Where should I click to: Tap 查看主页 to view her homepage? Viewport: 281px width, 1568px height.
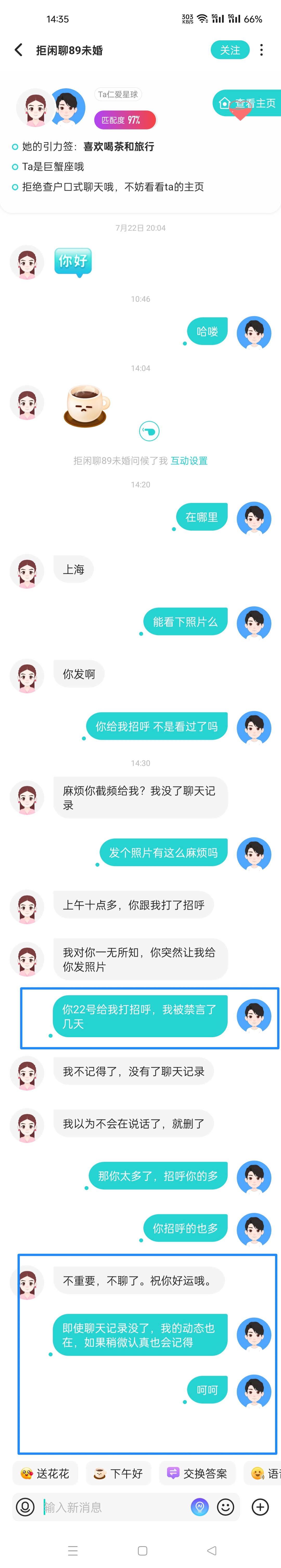247,103
